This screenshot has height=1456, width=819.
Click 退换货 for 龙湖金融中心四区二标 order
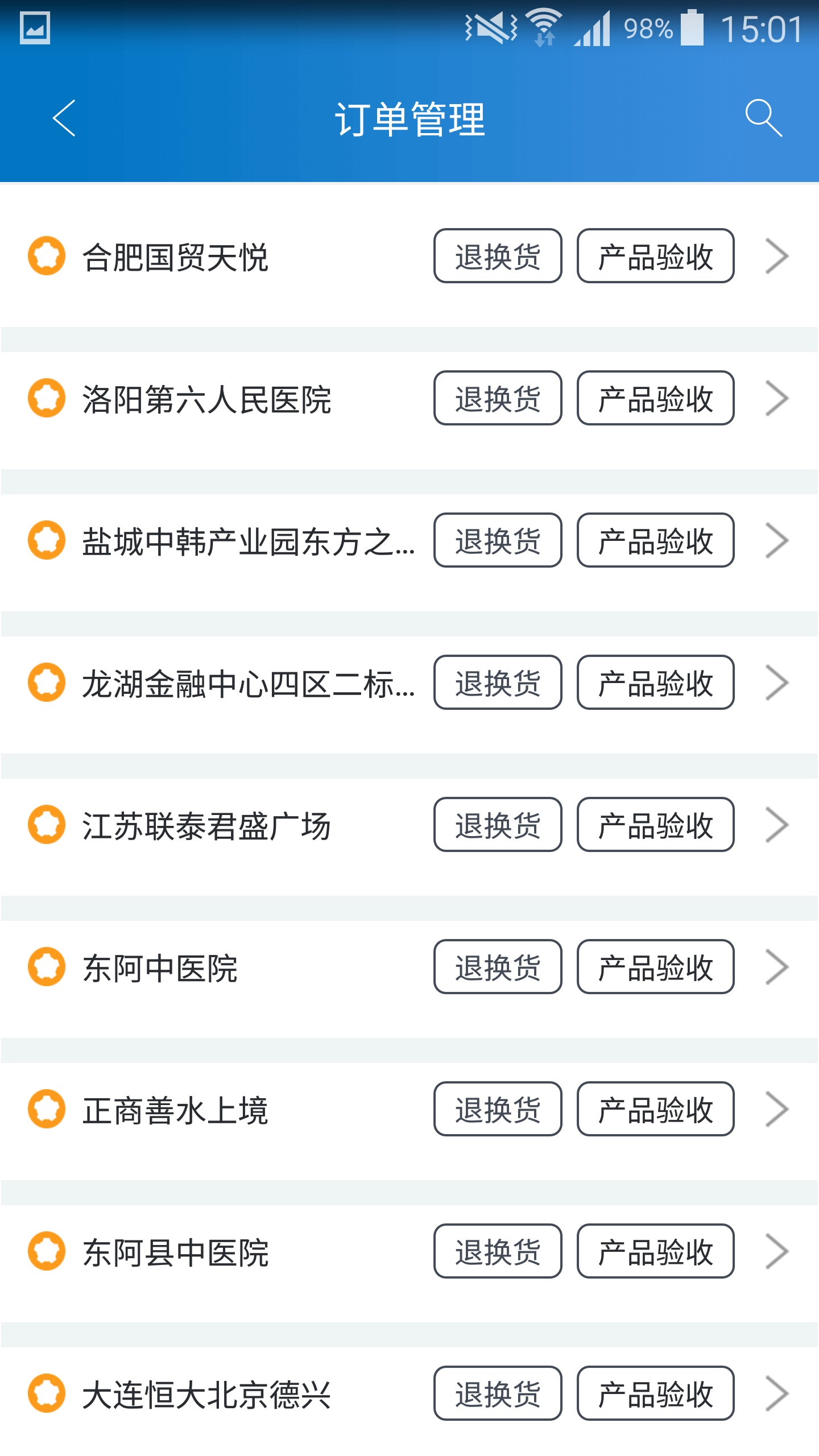pyautogui.click(x=498, y=683)
